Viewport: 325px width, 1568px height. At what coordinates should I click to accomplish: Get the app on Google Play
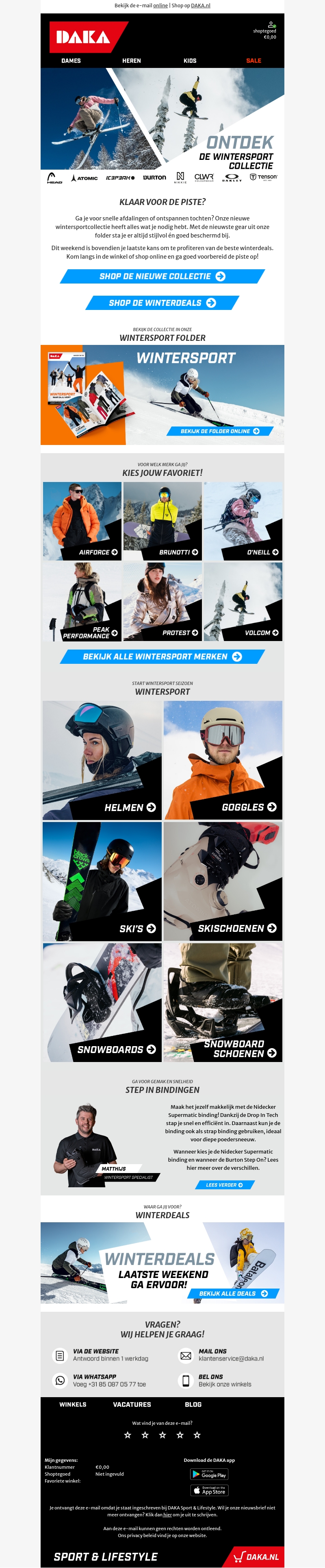point(209,1474)
